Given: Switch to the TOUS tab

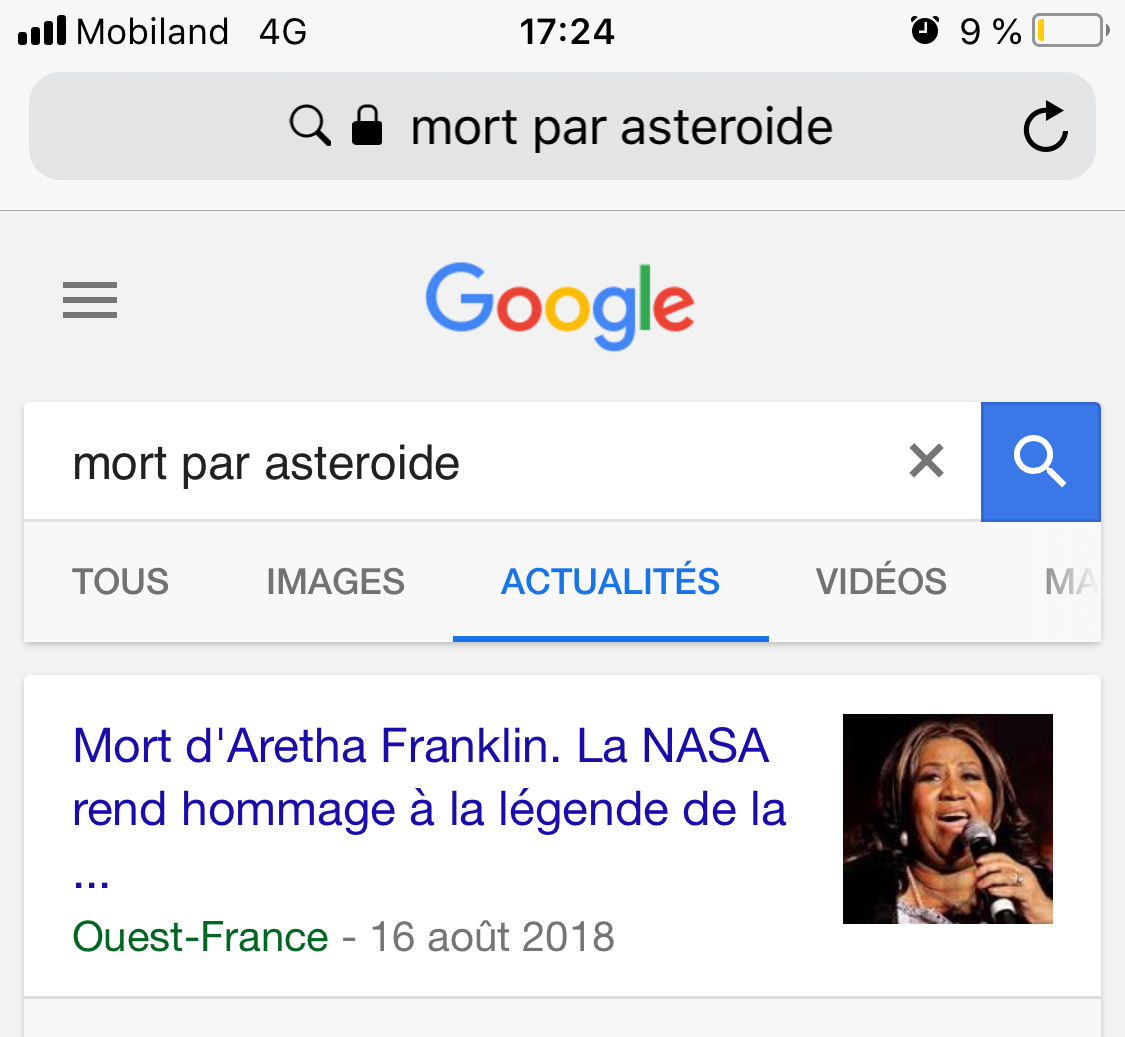Looking at the screenshot, I should pyautogui.click(x=121, y=581).
